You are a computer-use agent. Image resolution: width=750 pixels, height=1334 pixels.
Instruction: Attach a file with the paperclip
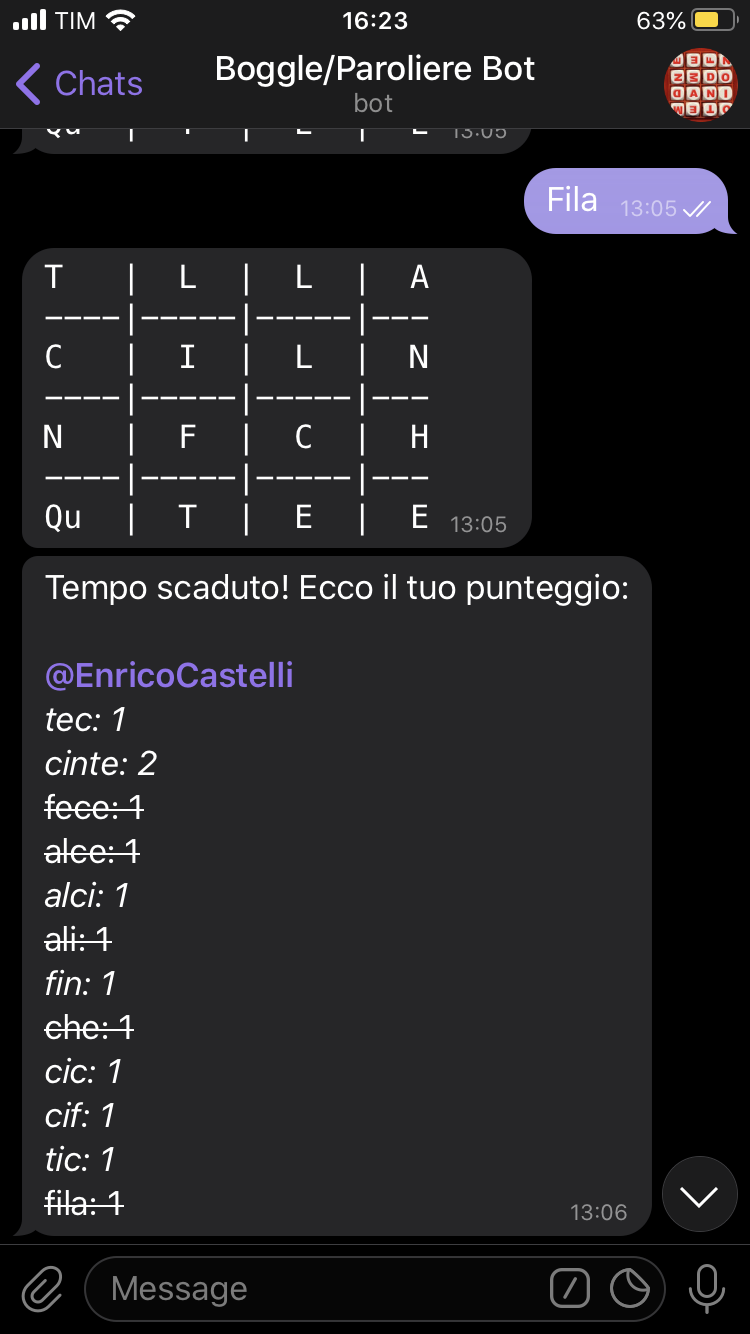pyautogui.click(x=41, y=1289)
